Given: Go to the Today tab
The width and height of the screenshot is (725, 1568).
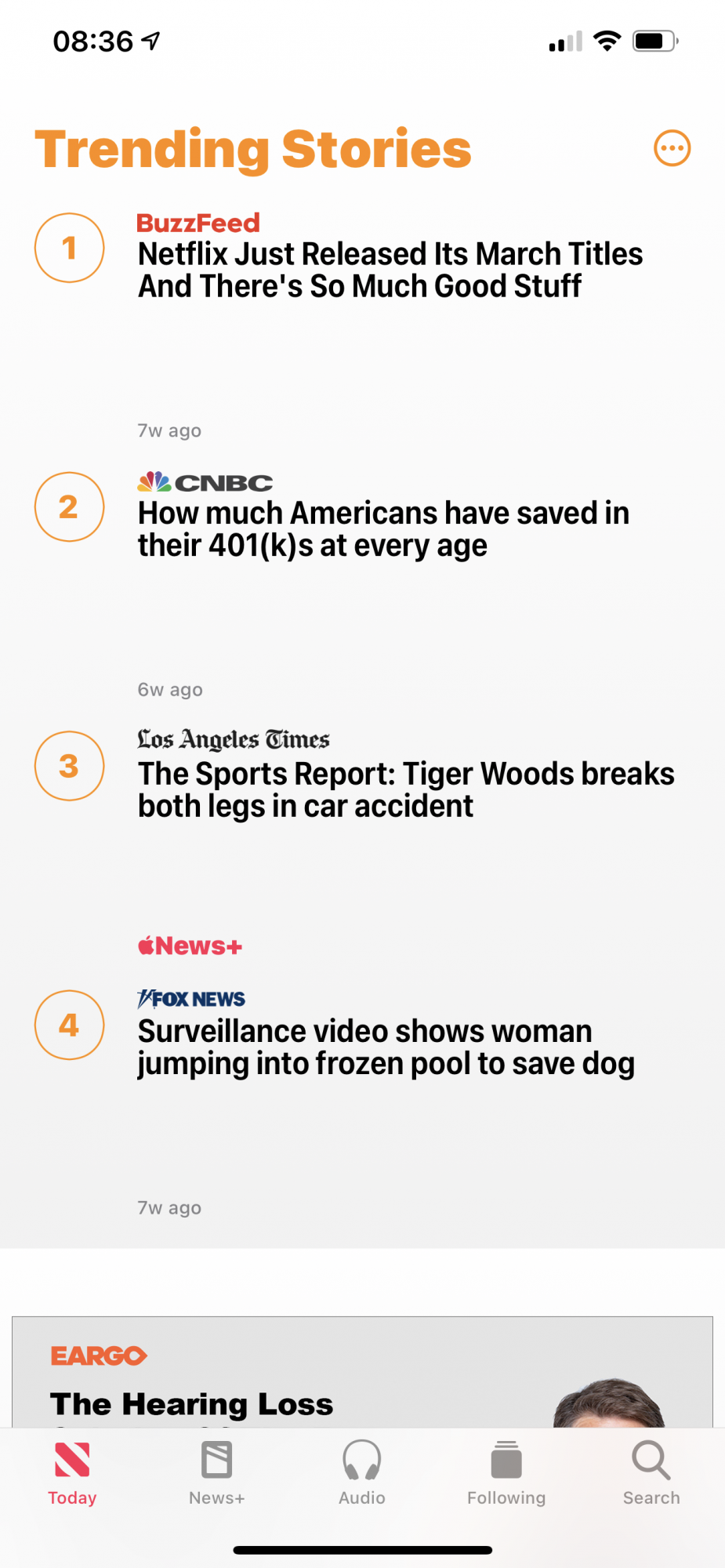Looking at the screenshot, I should (72, 1472).
